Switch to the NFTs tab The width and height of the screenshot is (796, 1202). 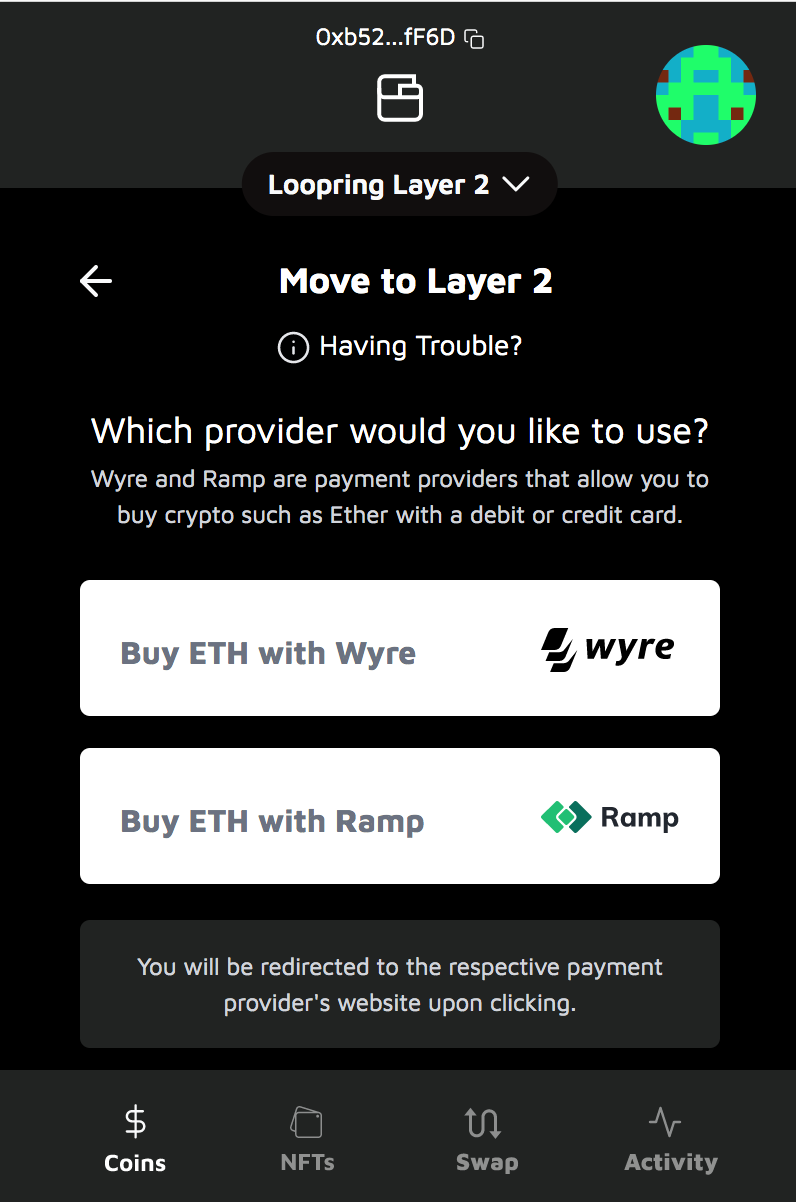click(307, 1138)
